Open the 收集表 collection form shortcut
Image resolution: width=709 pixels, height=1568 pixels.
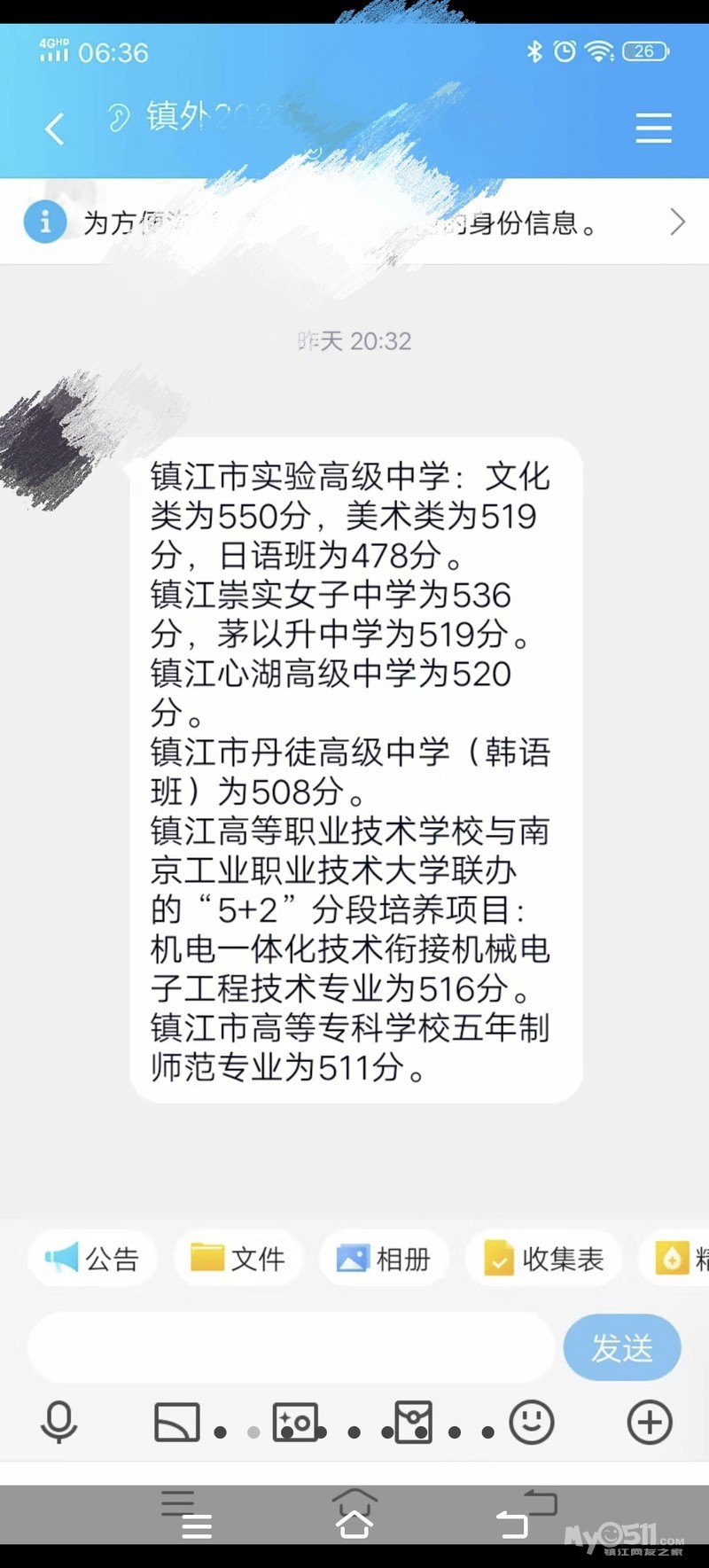[543, 1259]
